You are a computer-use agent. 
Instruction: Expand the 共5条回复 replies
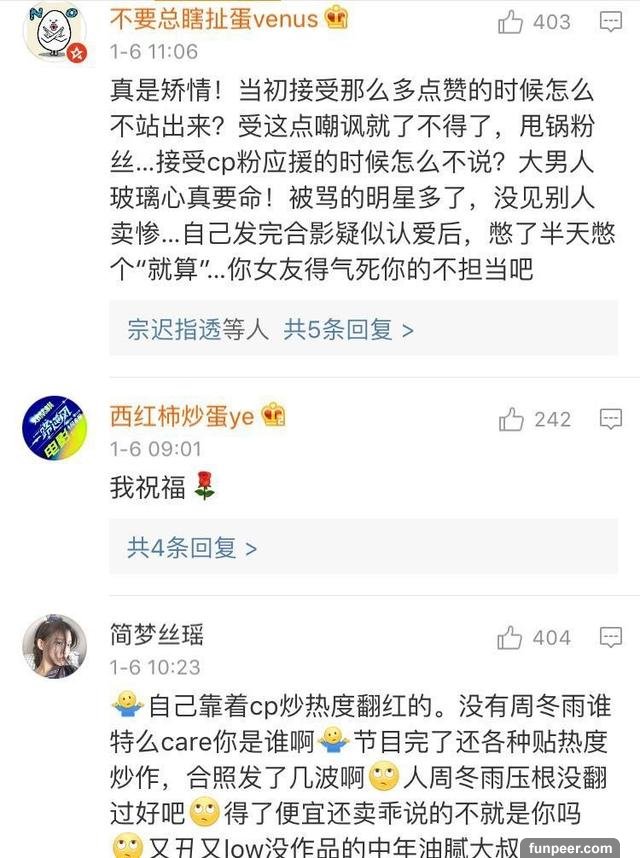pos(348,330)
